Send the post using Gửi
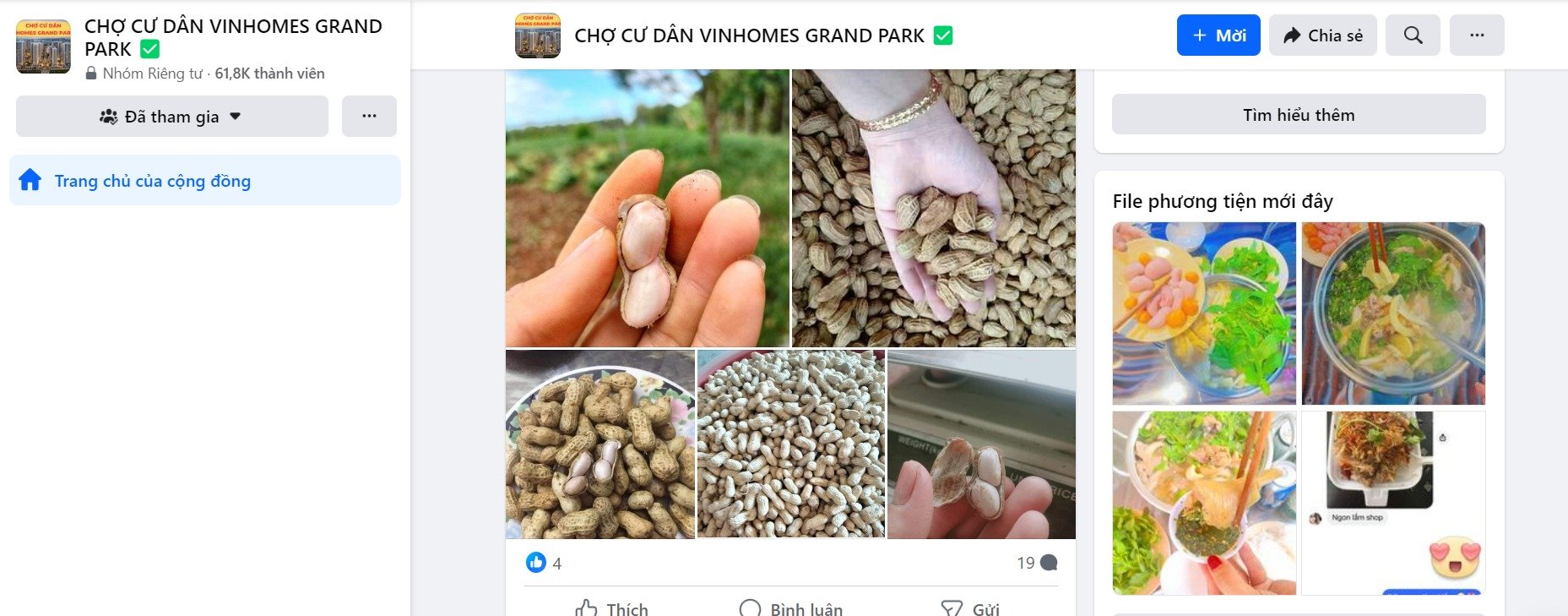Screen dimensions: 1568x616 pyautogui.click(x=970, y=608)
